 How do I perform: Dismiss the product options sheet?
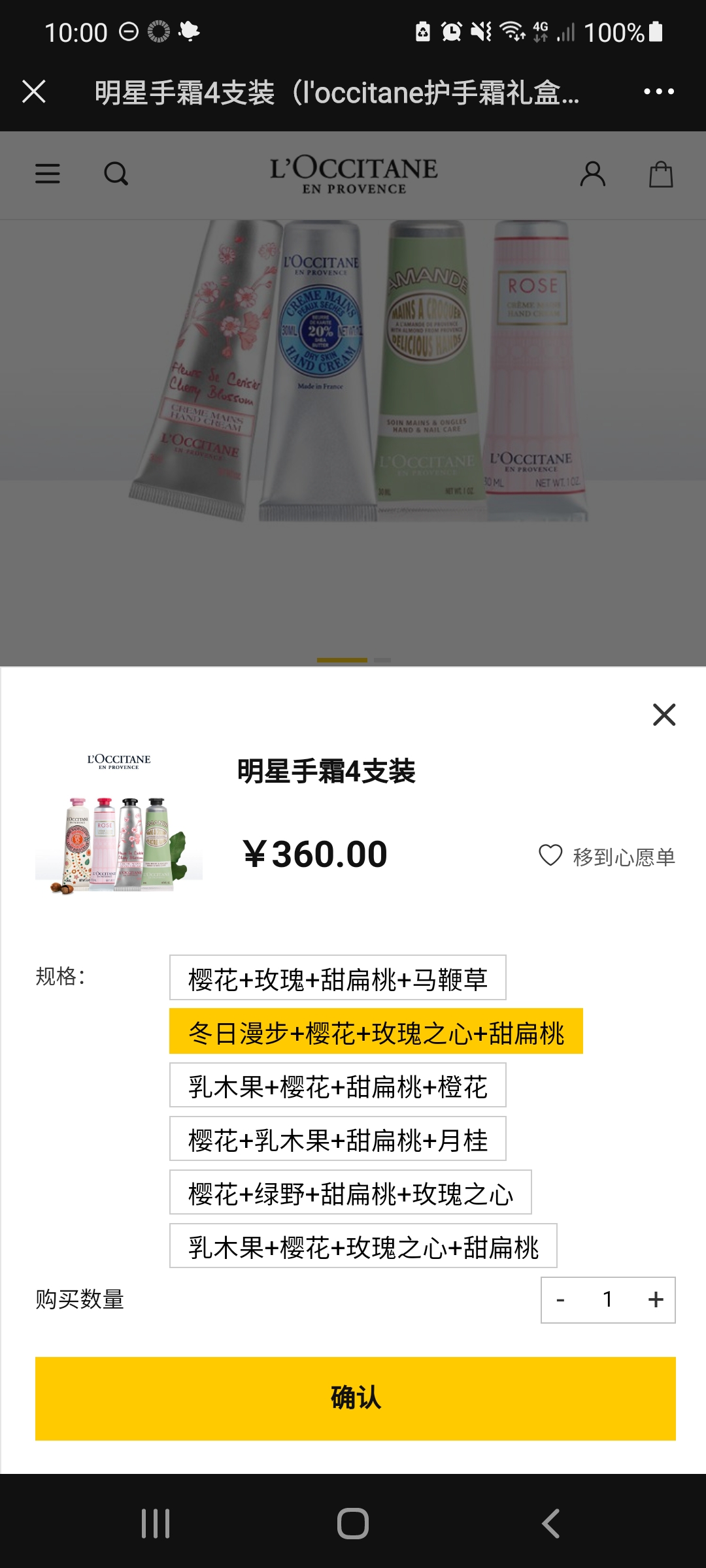pos(664,715)
